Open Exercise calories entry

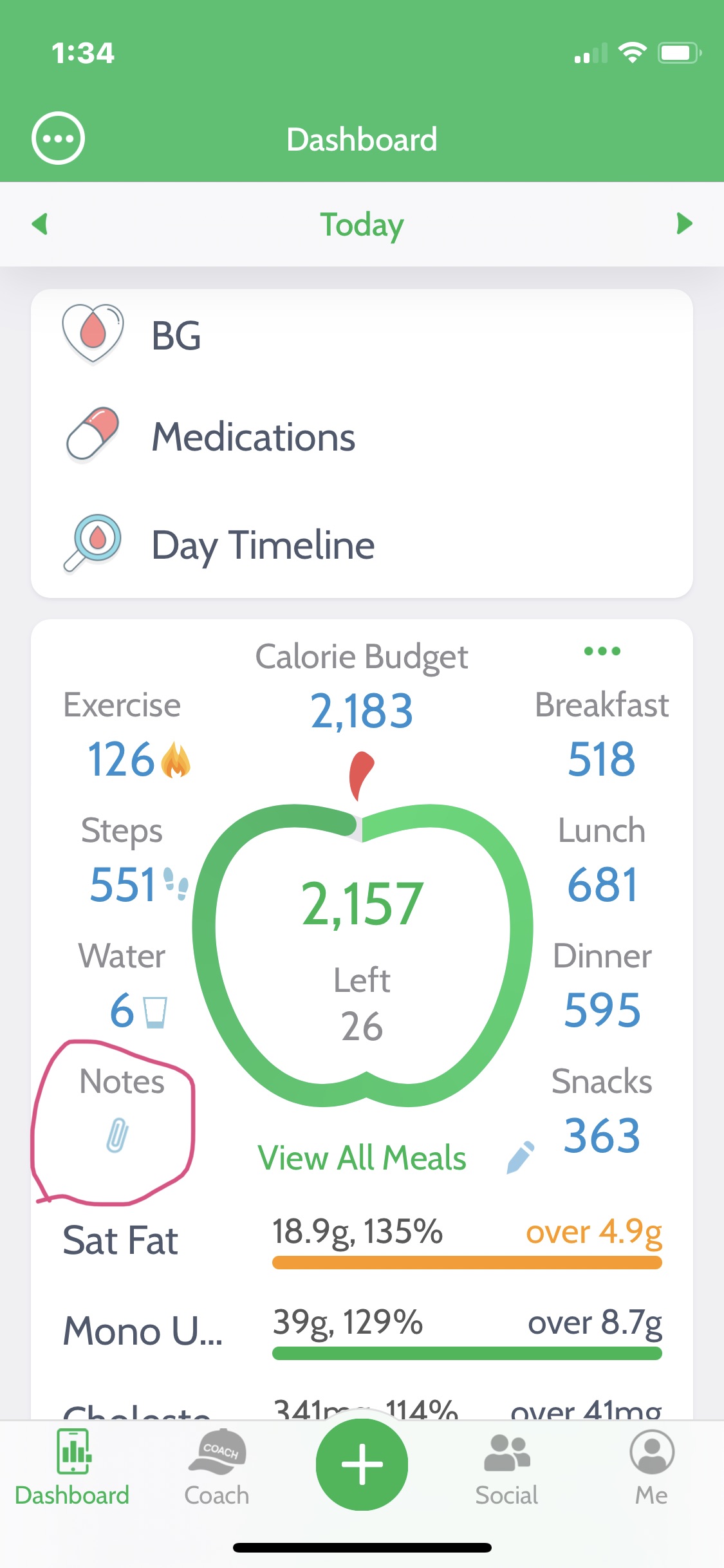coord(122,735)
